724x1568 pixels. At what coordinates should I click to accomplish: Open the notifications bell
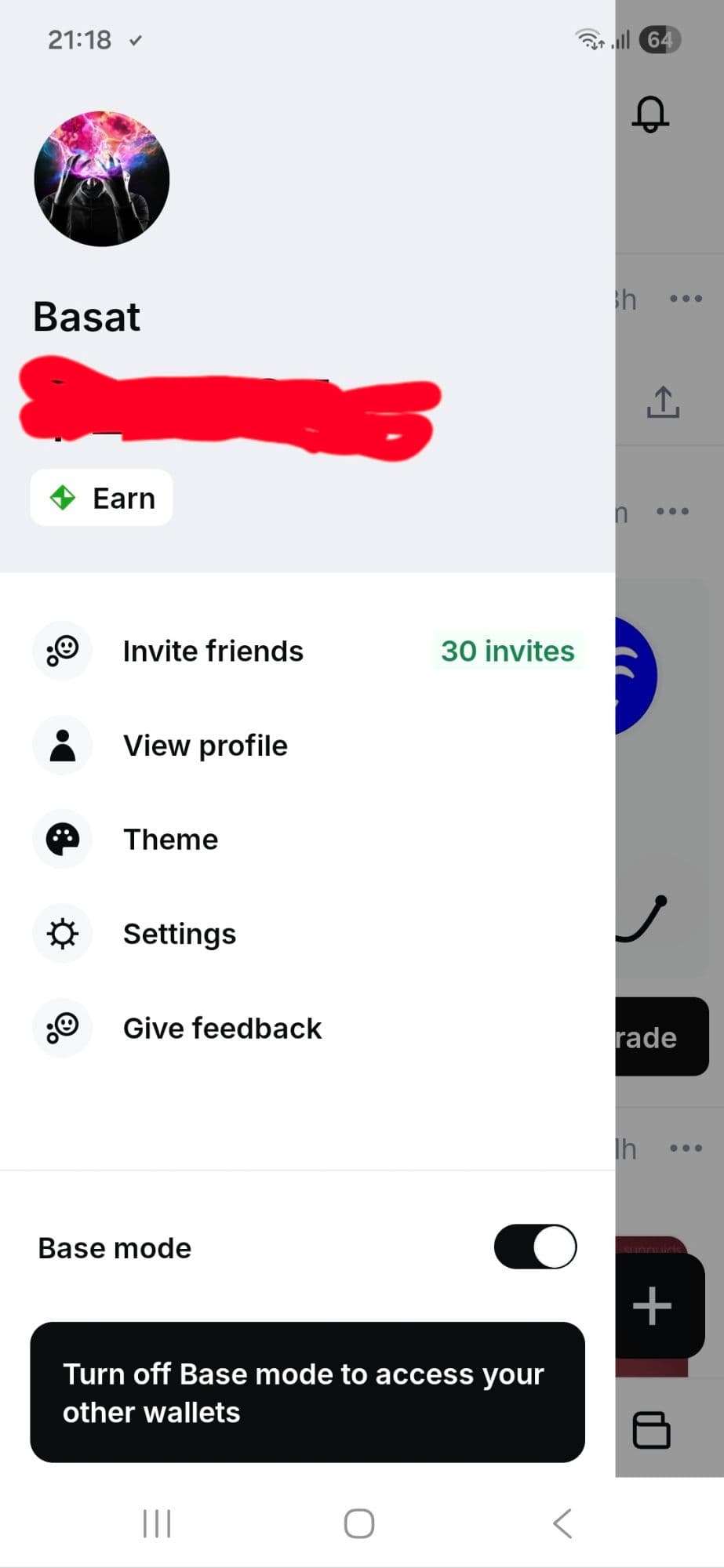650,115
